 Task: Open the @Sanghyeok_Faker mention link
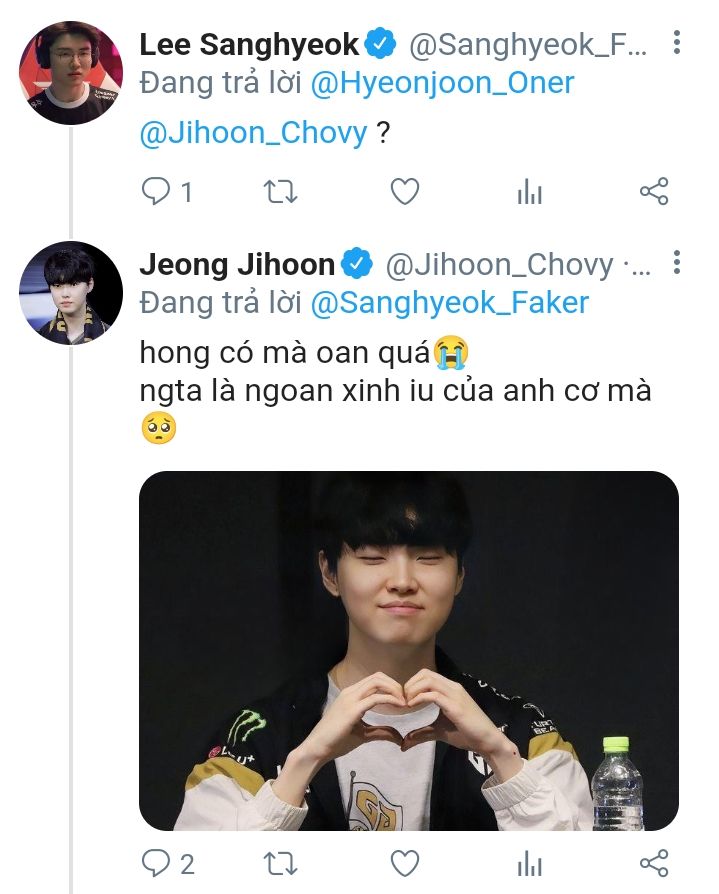[450, 303]
